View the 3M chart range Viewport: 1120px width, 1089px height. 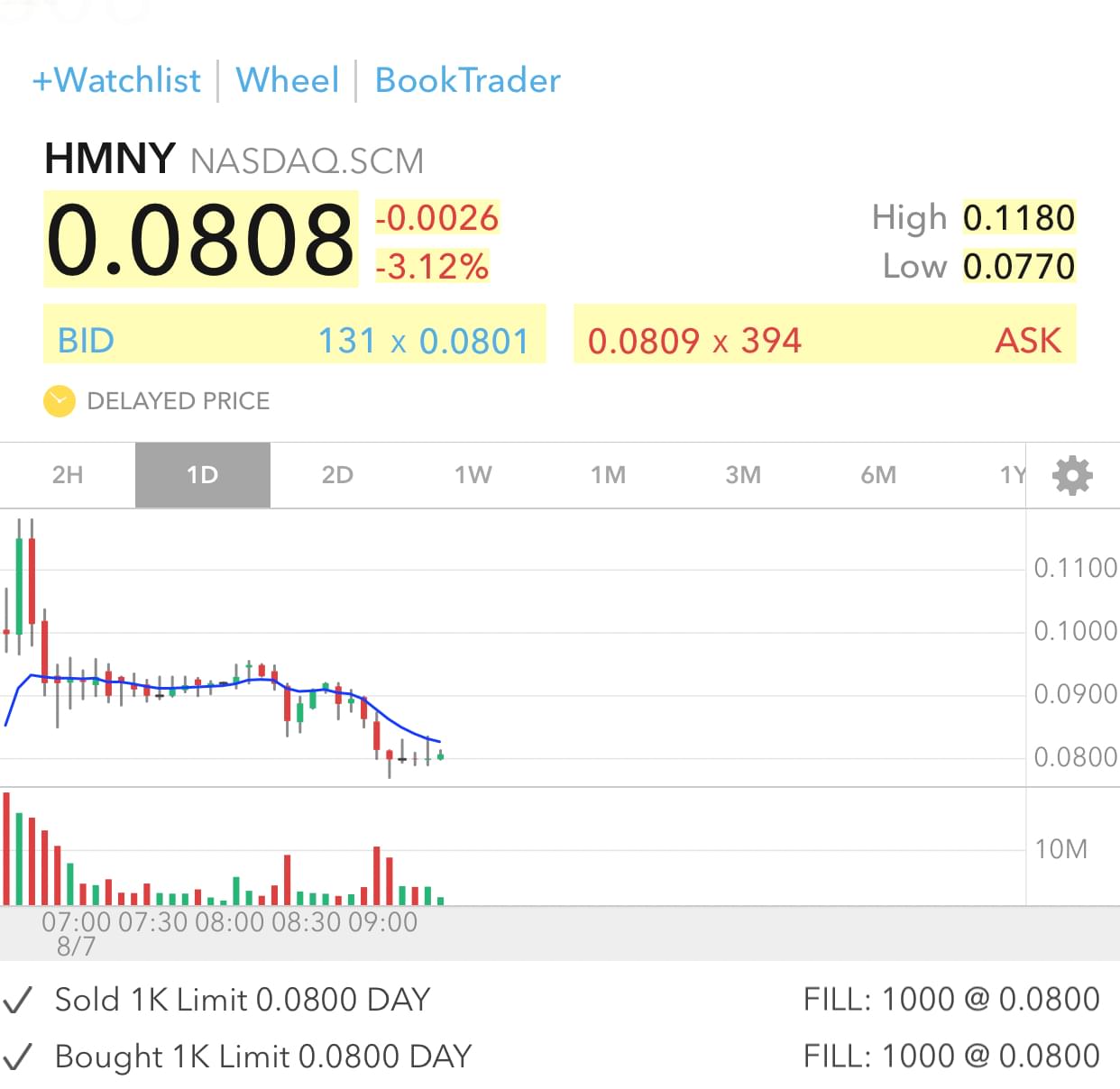[743, 475]
